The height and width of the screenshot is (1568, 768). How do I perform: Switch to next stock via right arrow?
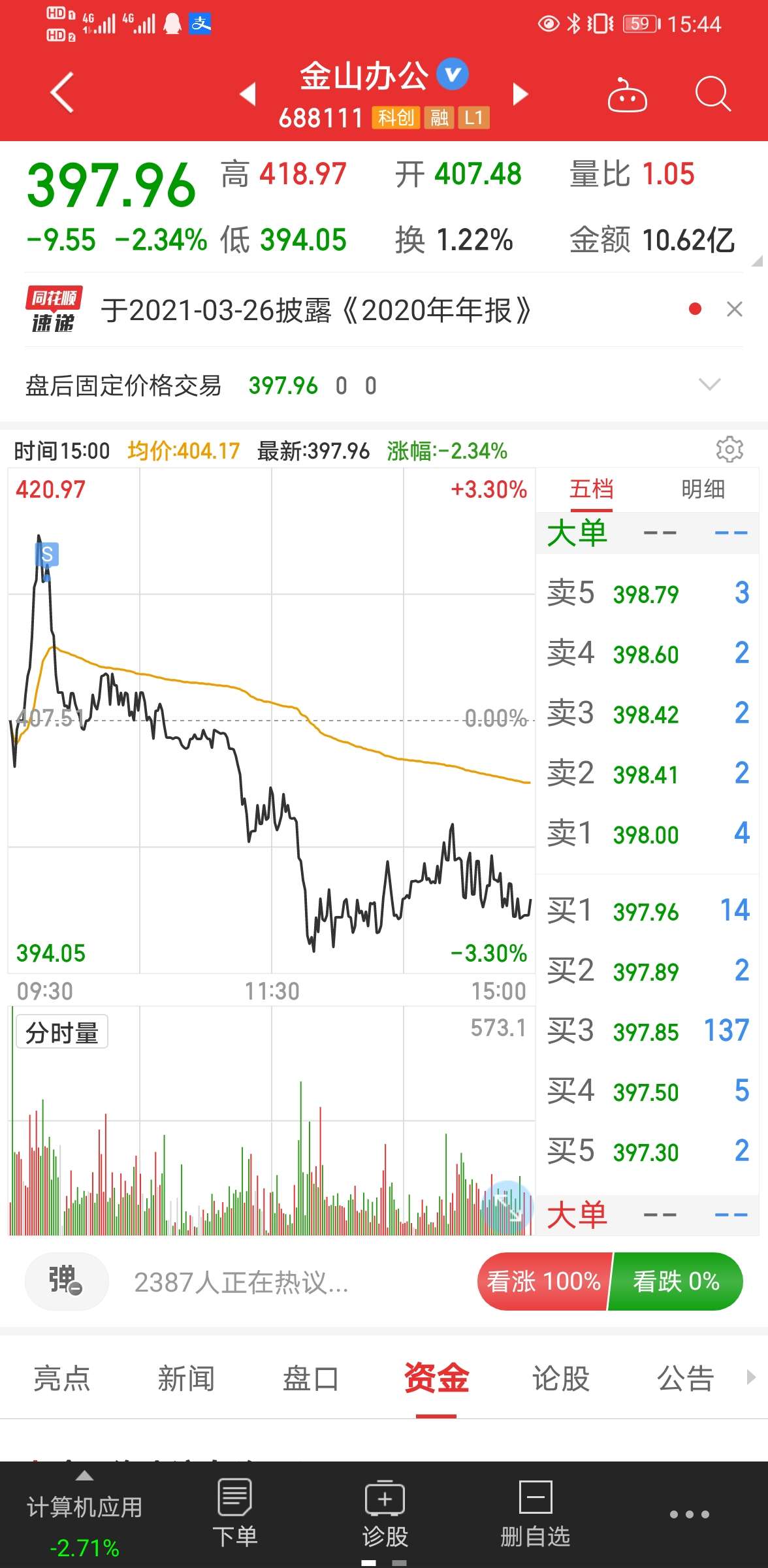click(520, 93)
